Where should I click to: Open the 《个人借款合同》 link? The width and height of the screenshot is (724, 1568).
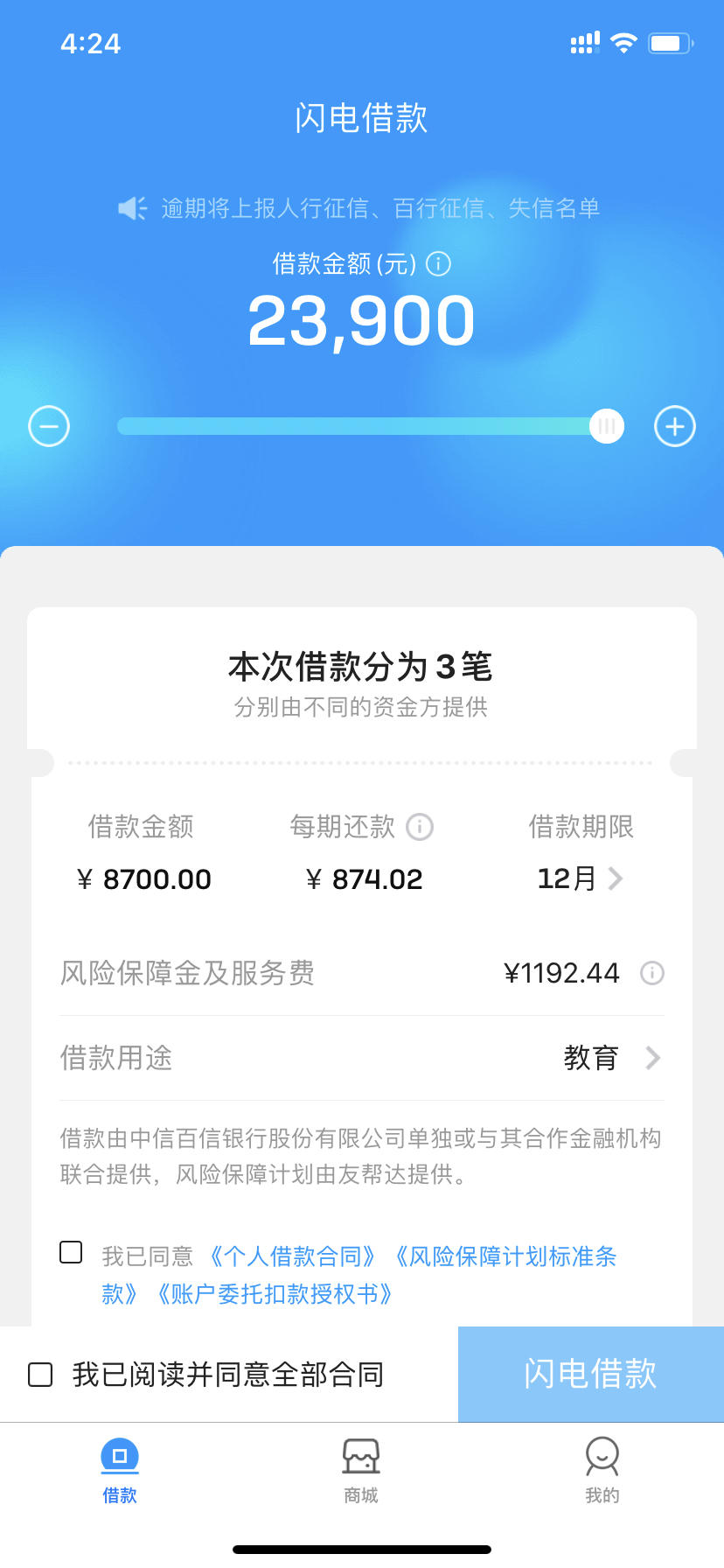pos(293,1256)
